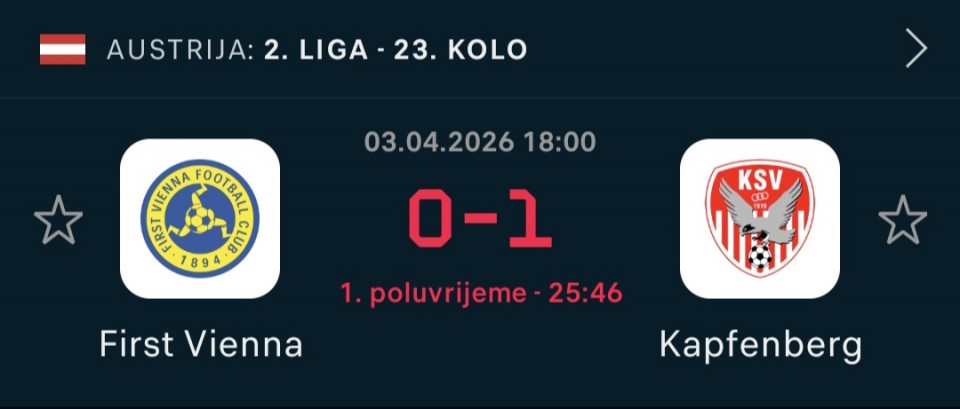Add First Vienna to favorites
This screenshot has width=960, height=409.
tap(58, 221)
